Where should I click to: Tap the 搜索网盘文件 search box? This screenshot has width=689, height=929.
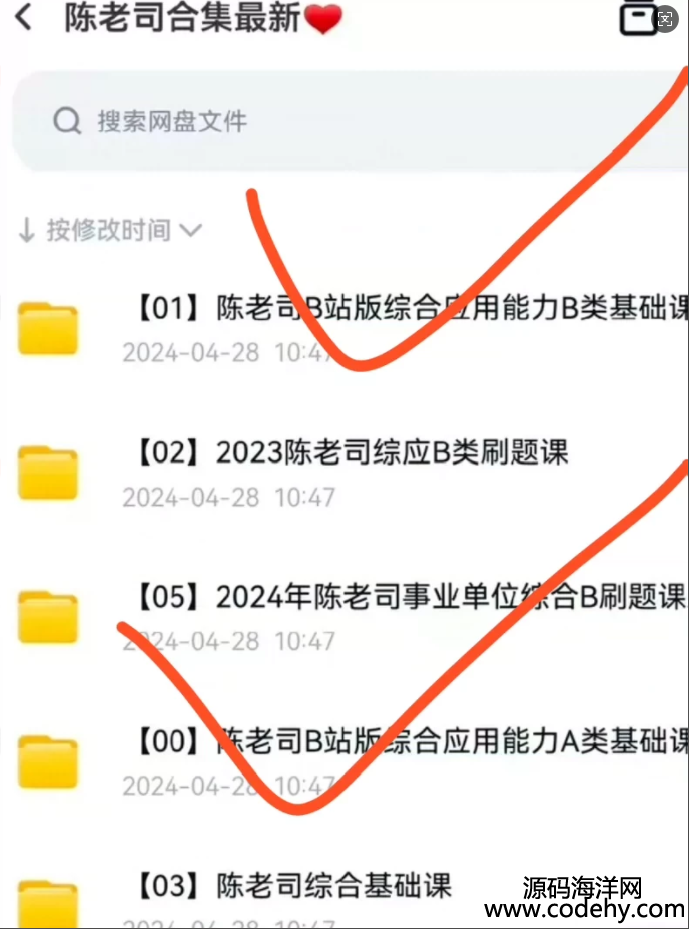(340, 122)
